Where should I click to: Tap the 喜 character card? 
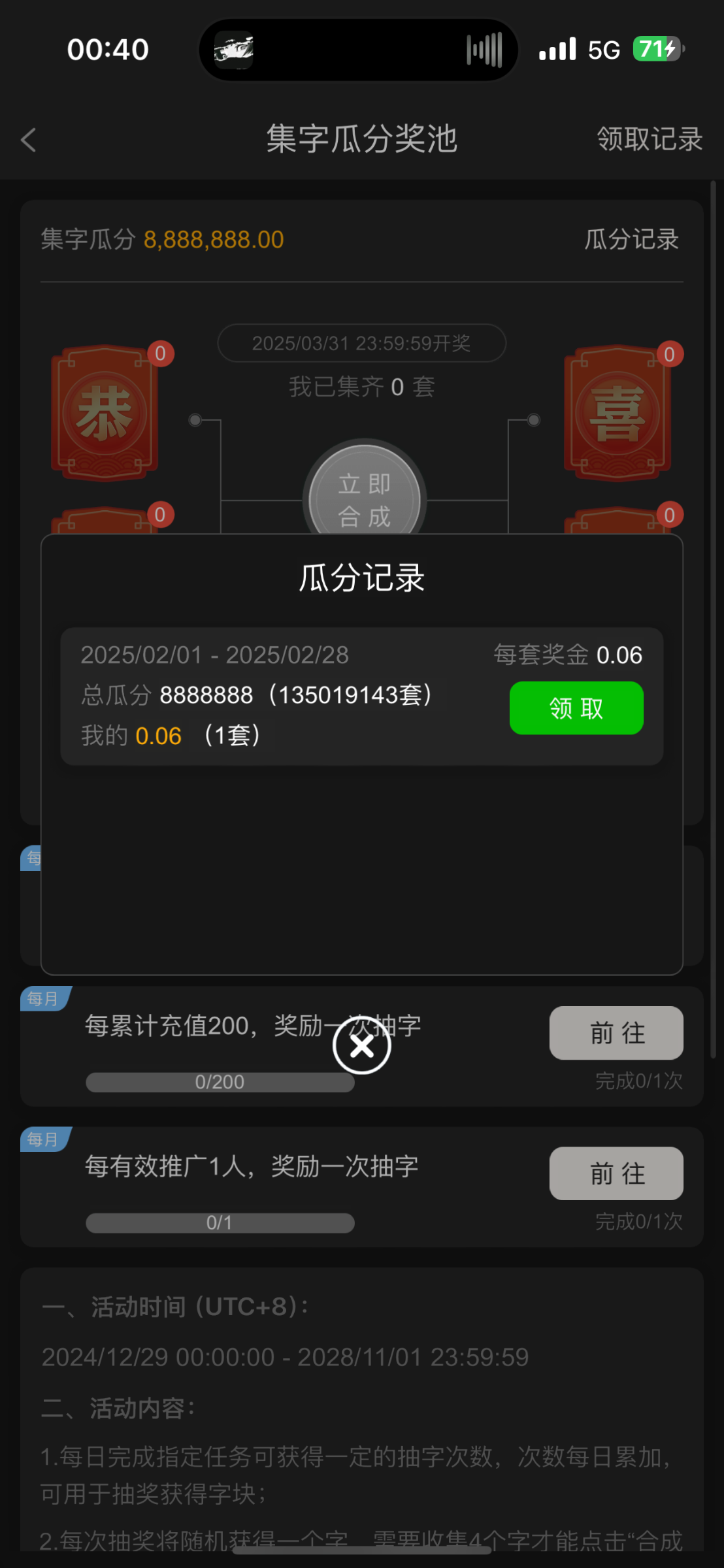pos(617,414)
